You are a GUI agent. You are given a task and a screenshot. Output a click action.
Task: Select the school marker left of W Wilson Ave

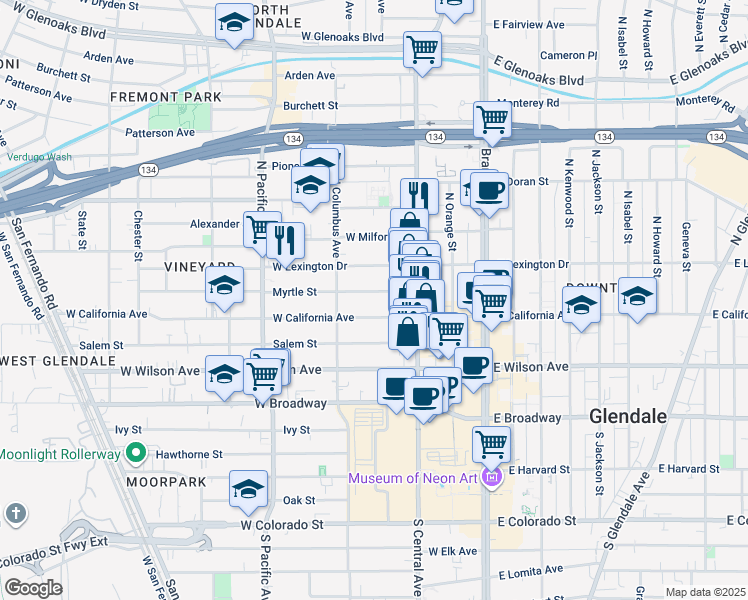click(x=224, y=374)
